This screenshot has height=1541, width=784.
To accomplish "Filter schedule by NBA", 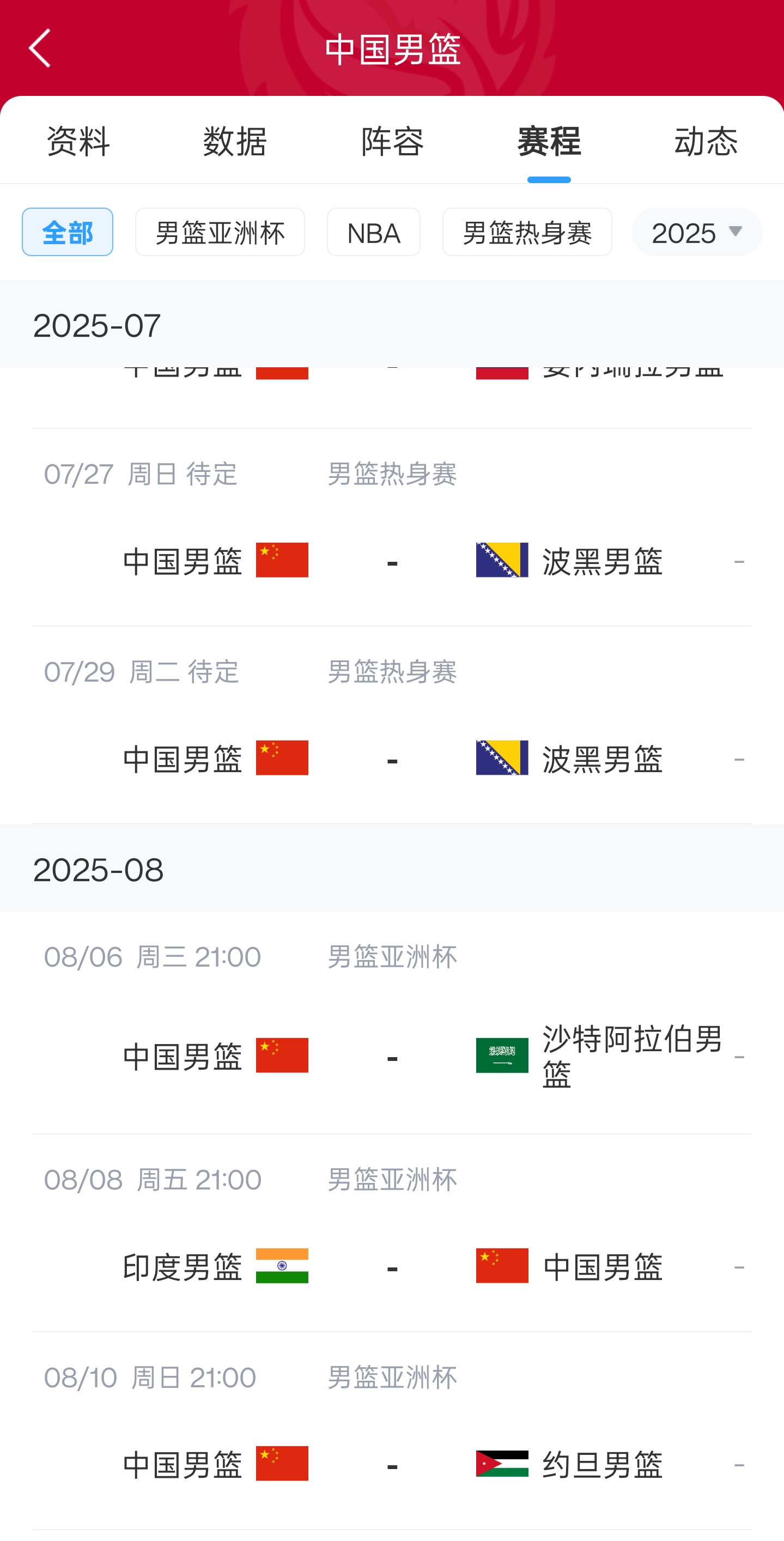I will 374,232.
